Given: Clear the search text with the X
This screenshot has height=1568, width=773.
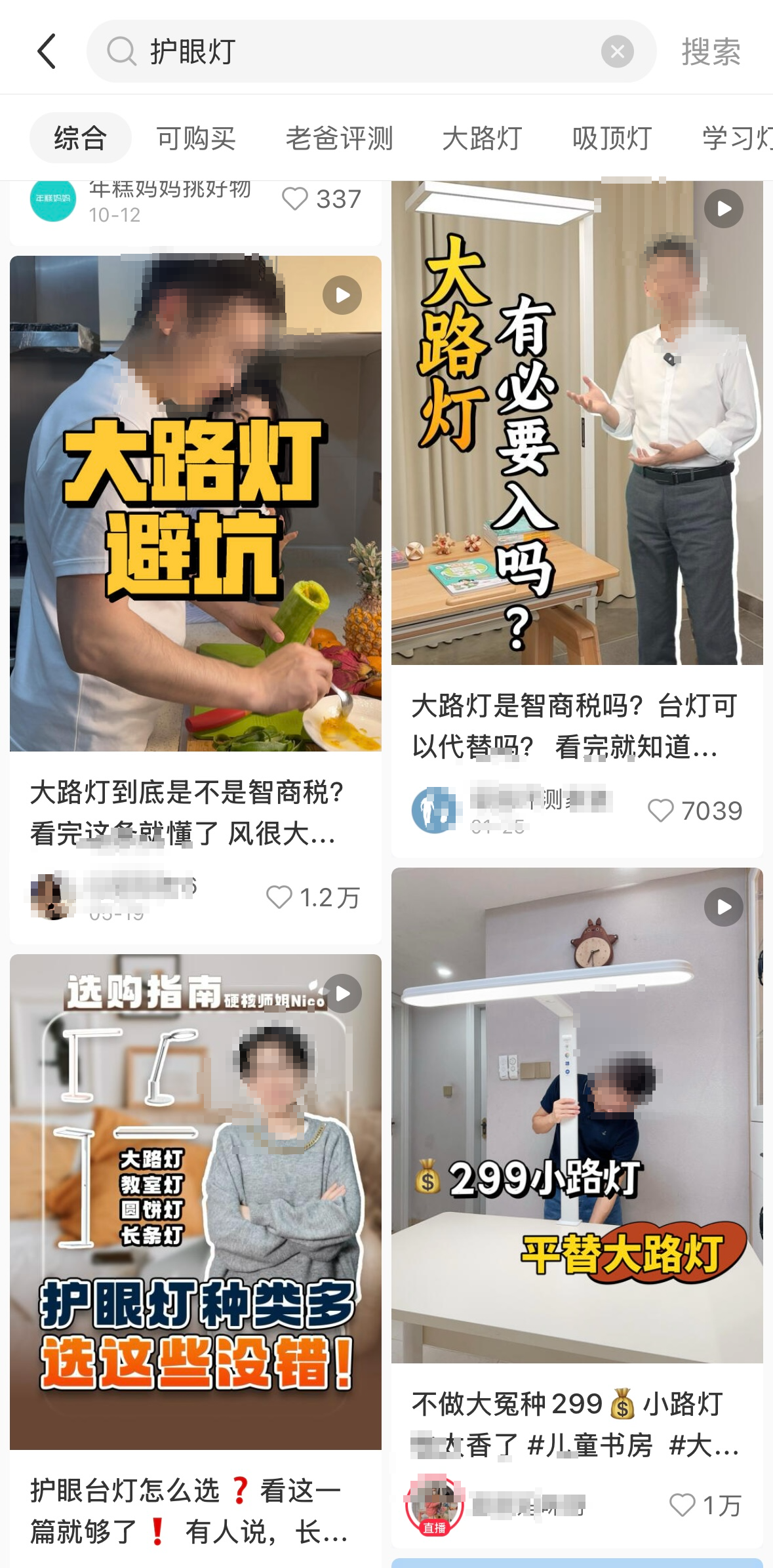Looking at the screenshot, I should click(x=617, y=51).
